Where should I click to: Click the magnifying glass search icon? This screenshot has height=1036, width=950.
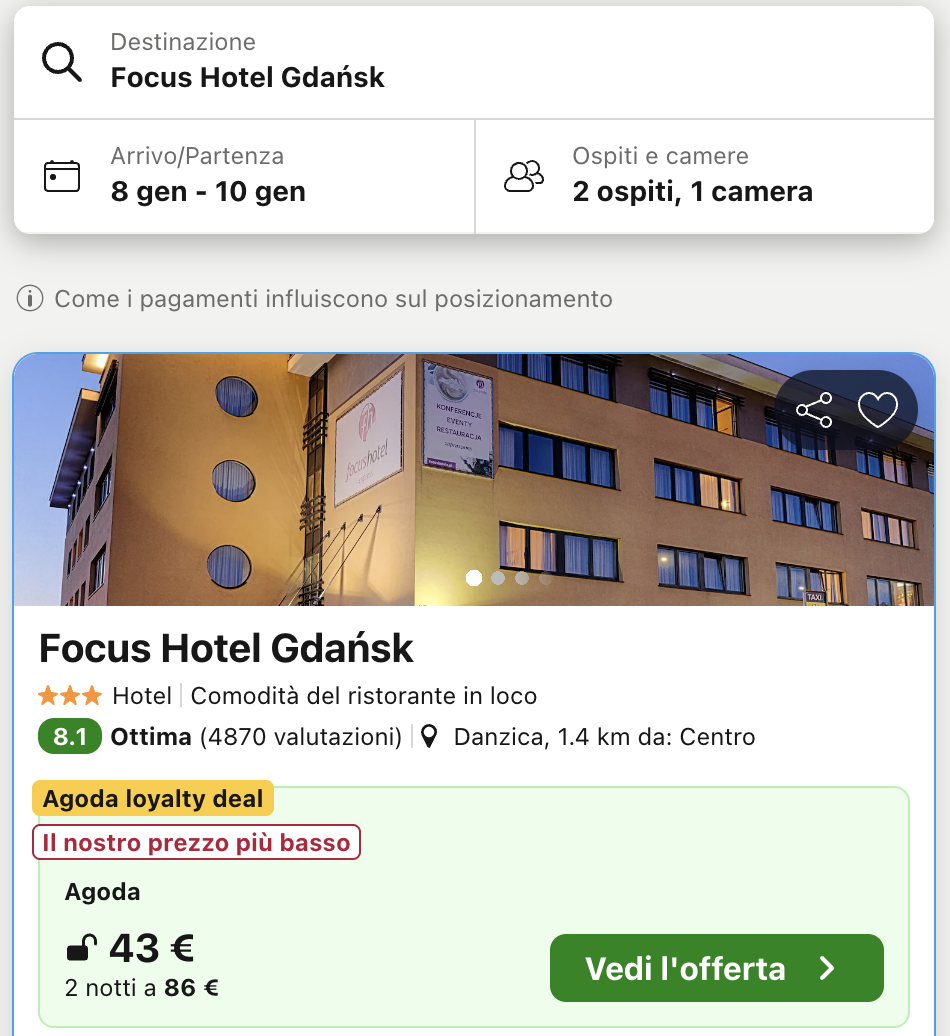tap(62, 61)
